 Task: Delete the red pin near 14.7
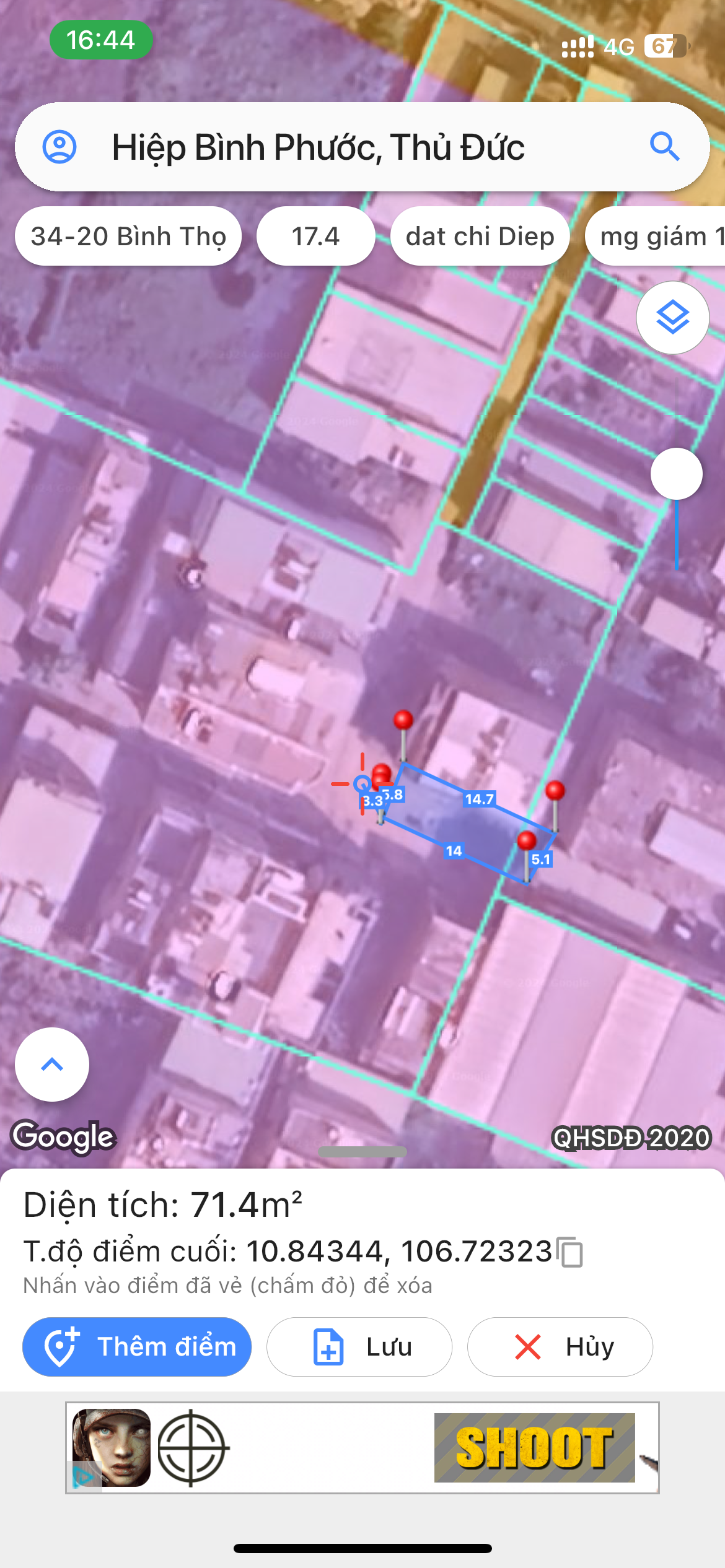tap(555, 791)
